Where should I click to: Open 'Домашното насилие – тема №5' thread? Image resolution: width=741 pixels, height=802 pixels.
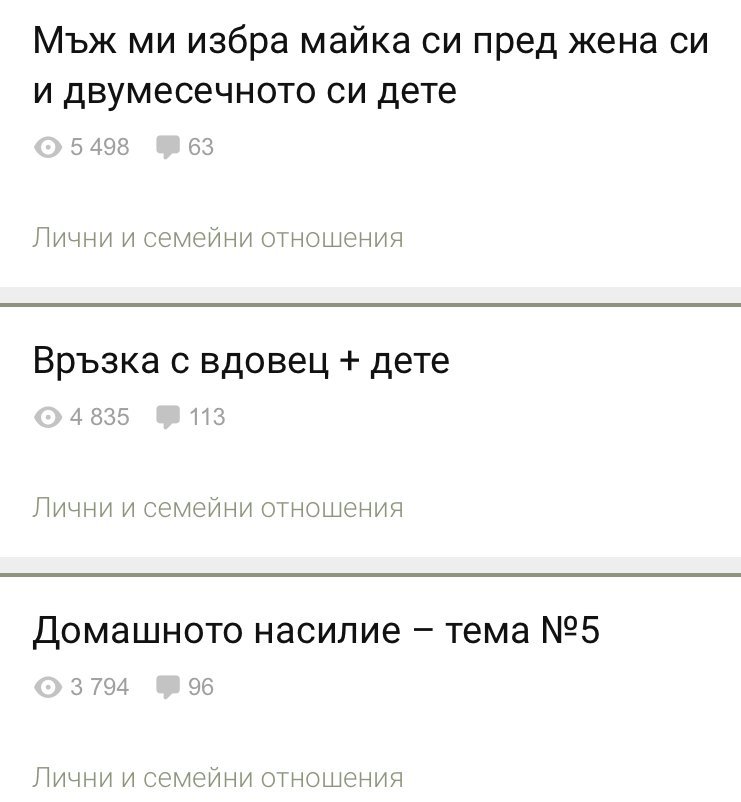coord(316,631)
